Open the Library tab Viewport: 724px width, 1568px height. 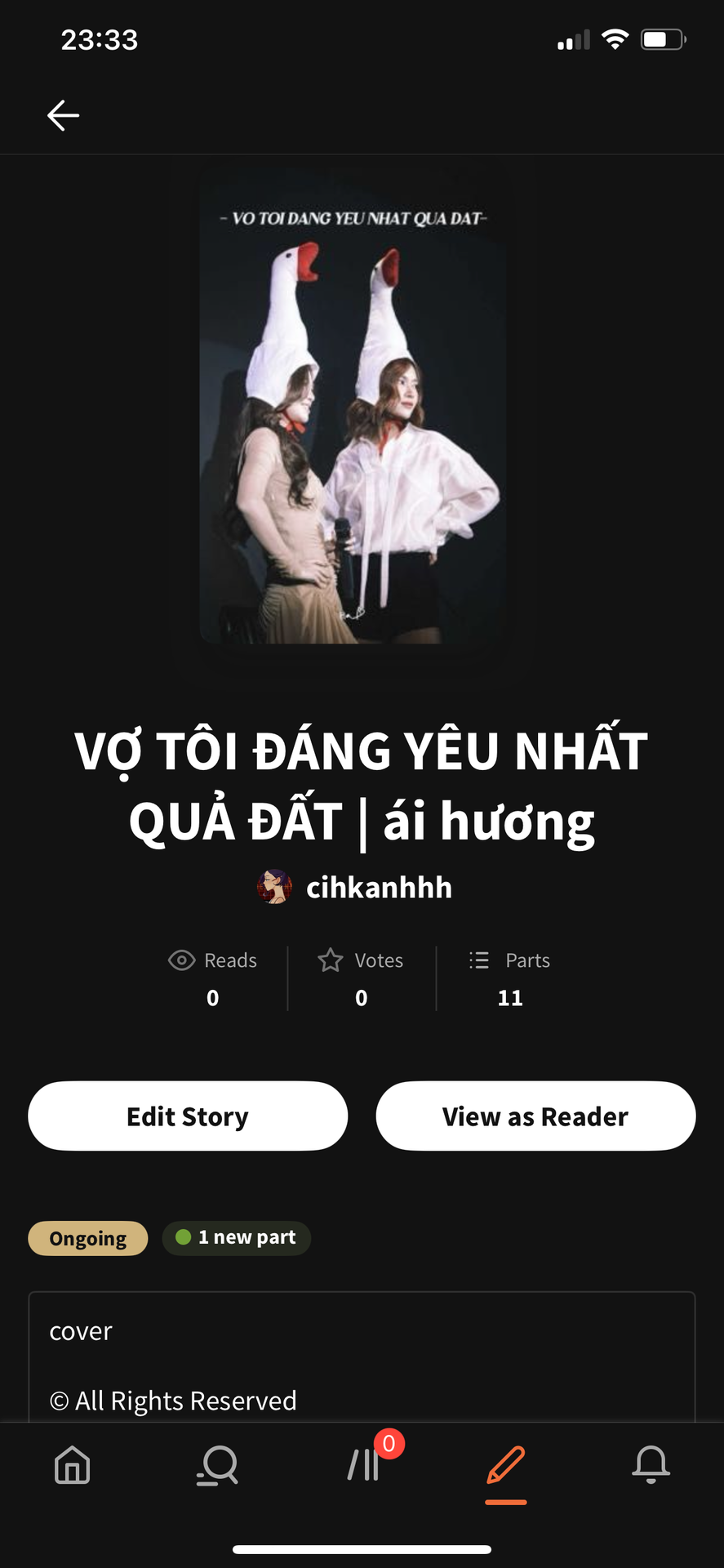tap(363, 1464)
